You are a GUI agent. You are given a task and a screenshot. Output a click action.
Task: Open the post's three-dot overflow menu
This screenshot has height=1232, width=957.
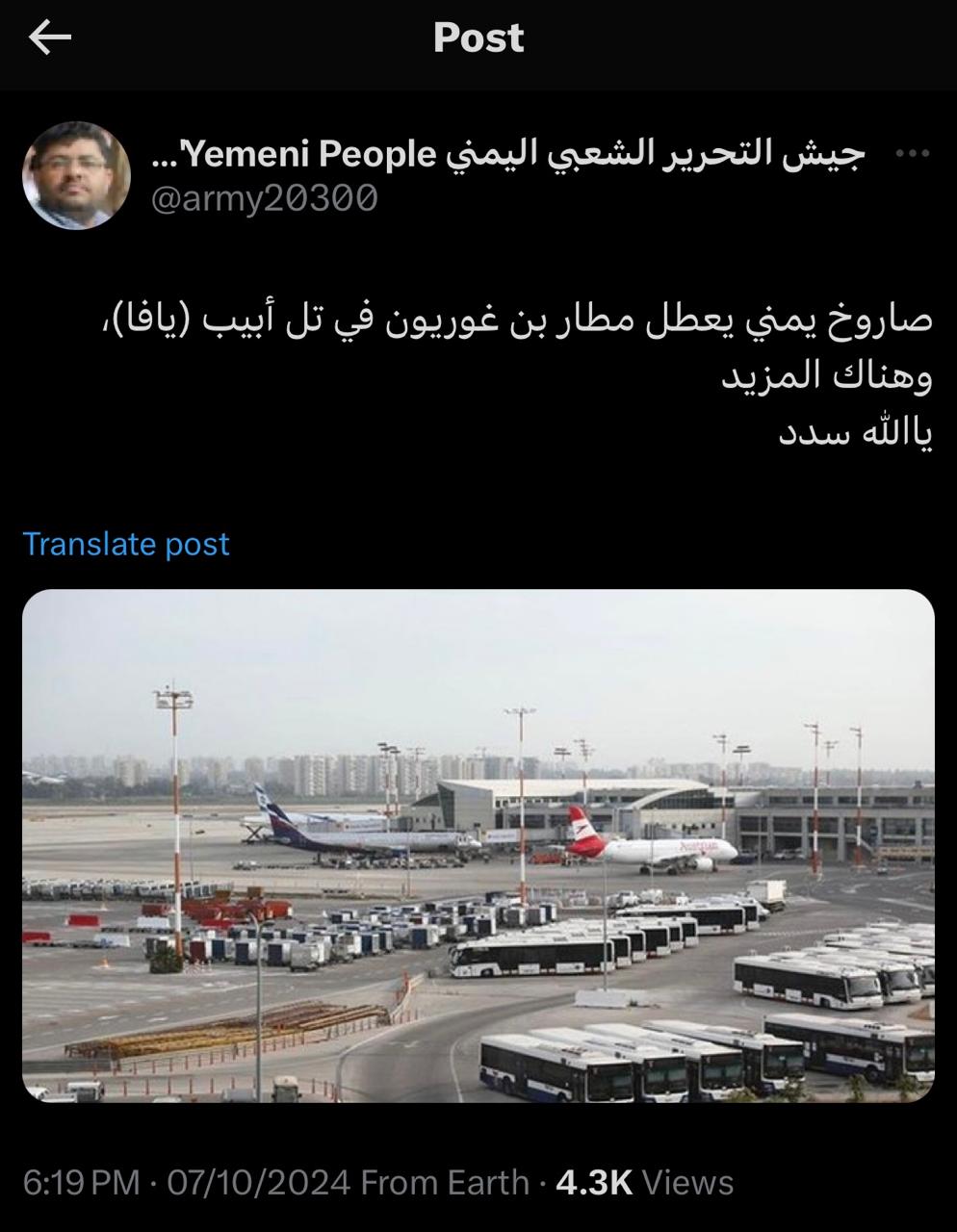point(912,153)
